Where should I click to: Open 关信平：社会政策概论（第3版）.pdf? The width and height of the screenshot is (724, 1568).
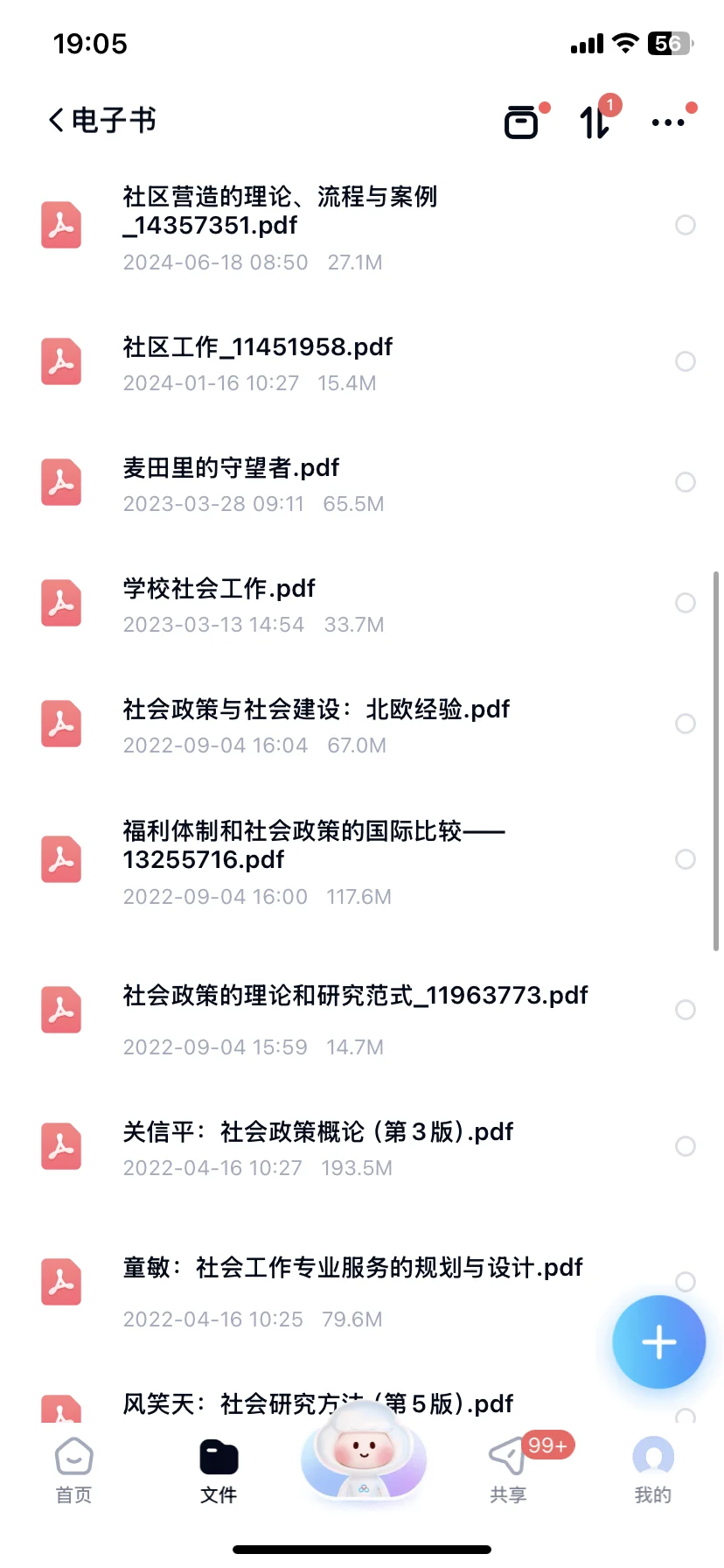click(x=362, y=1147)
